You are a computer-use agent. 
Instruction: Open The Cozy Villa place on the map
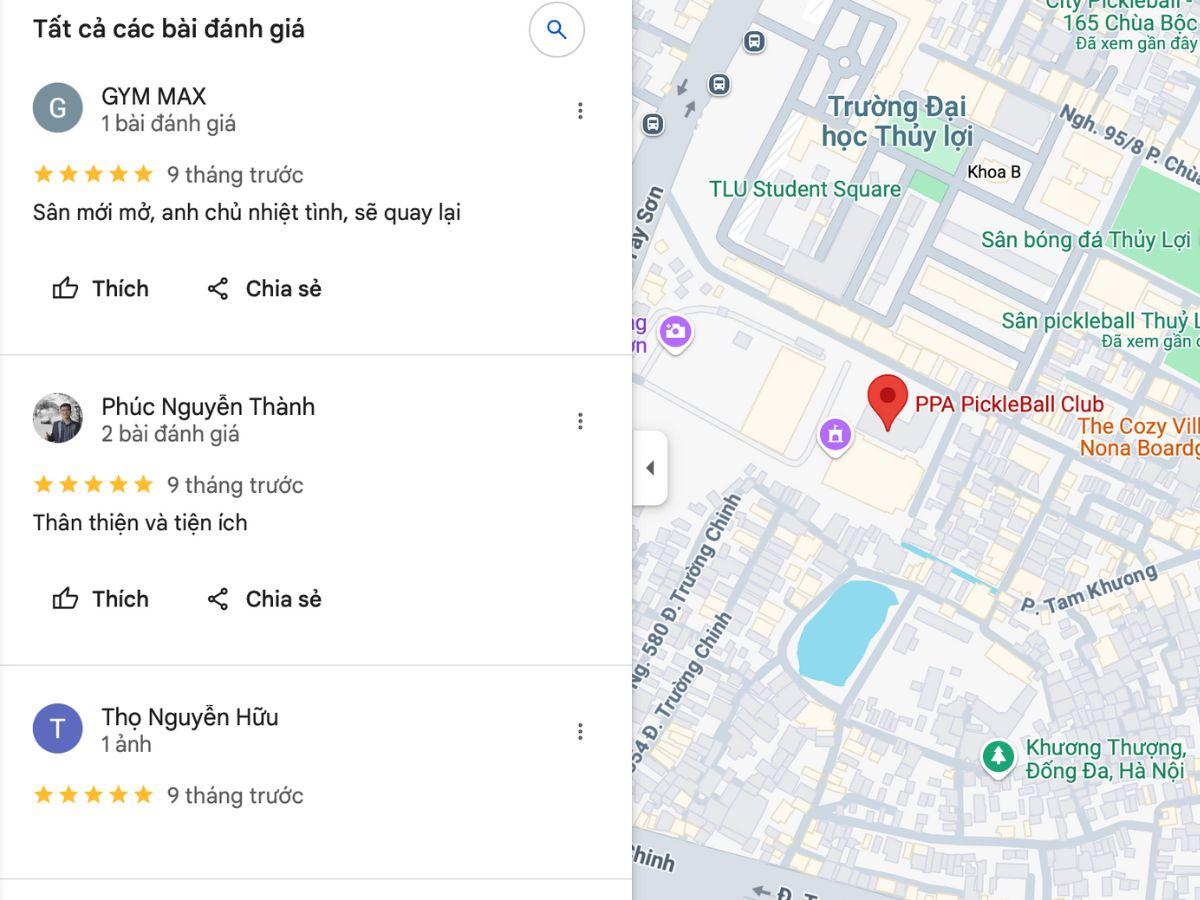click(x=1138, y=426)
